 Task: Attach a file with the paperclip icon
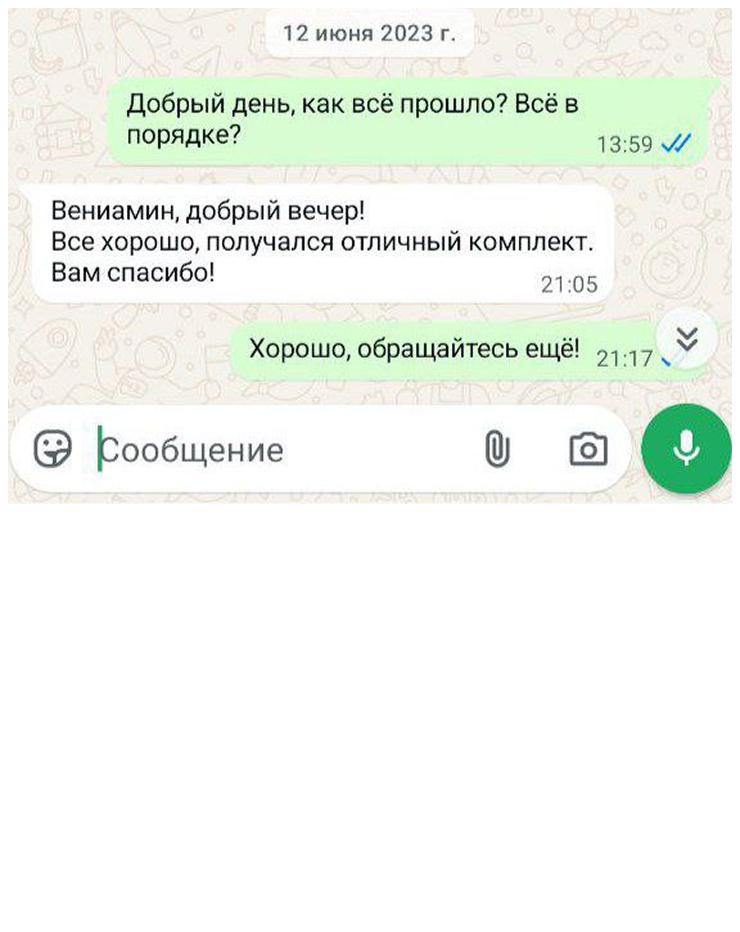click(497, 449)
